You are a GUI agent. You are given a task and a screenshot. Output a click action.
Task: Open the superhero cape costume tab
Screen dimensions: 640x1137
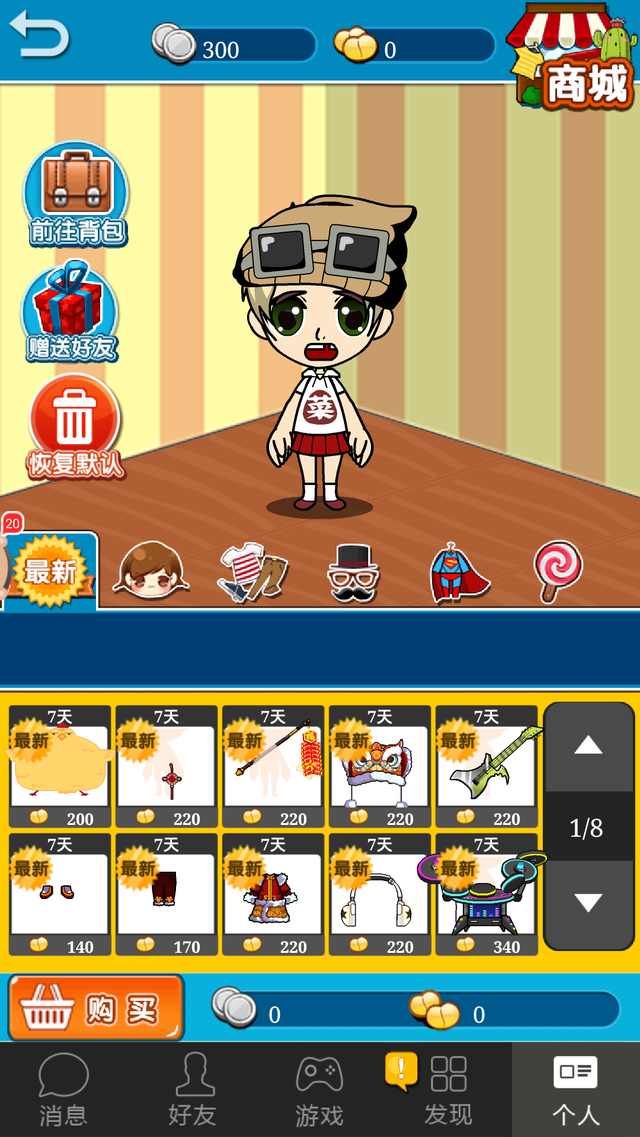(x=457, y=573)
